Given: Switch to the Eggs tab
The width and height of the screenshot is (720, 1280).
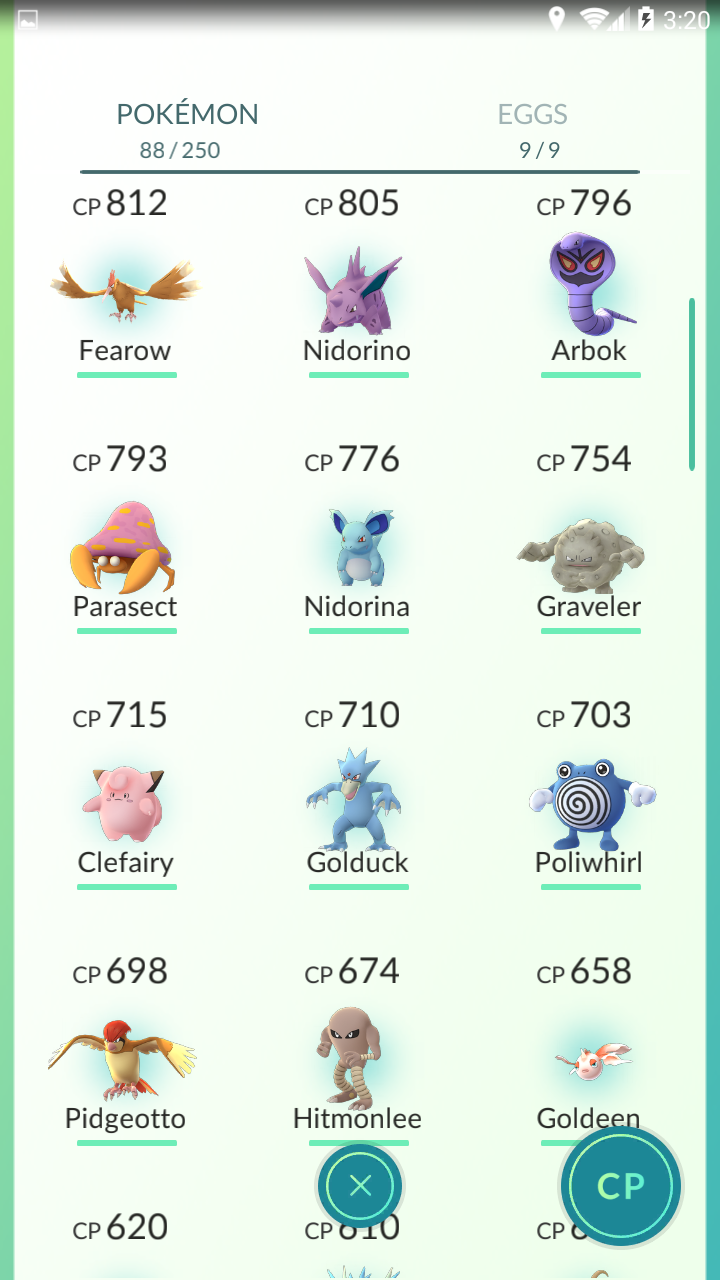Looking at the screenshot, I should pyautogui.click(x=533, y=131).
